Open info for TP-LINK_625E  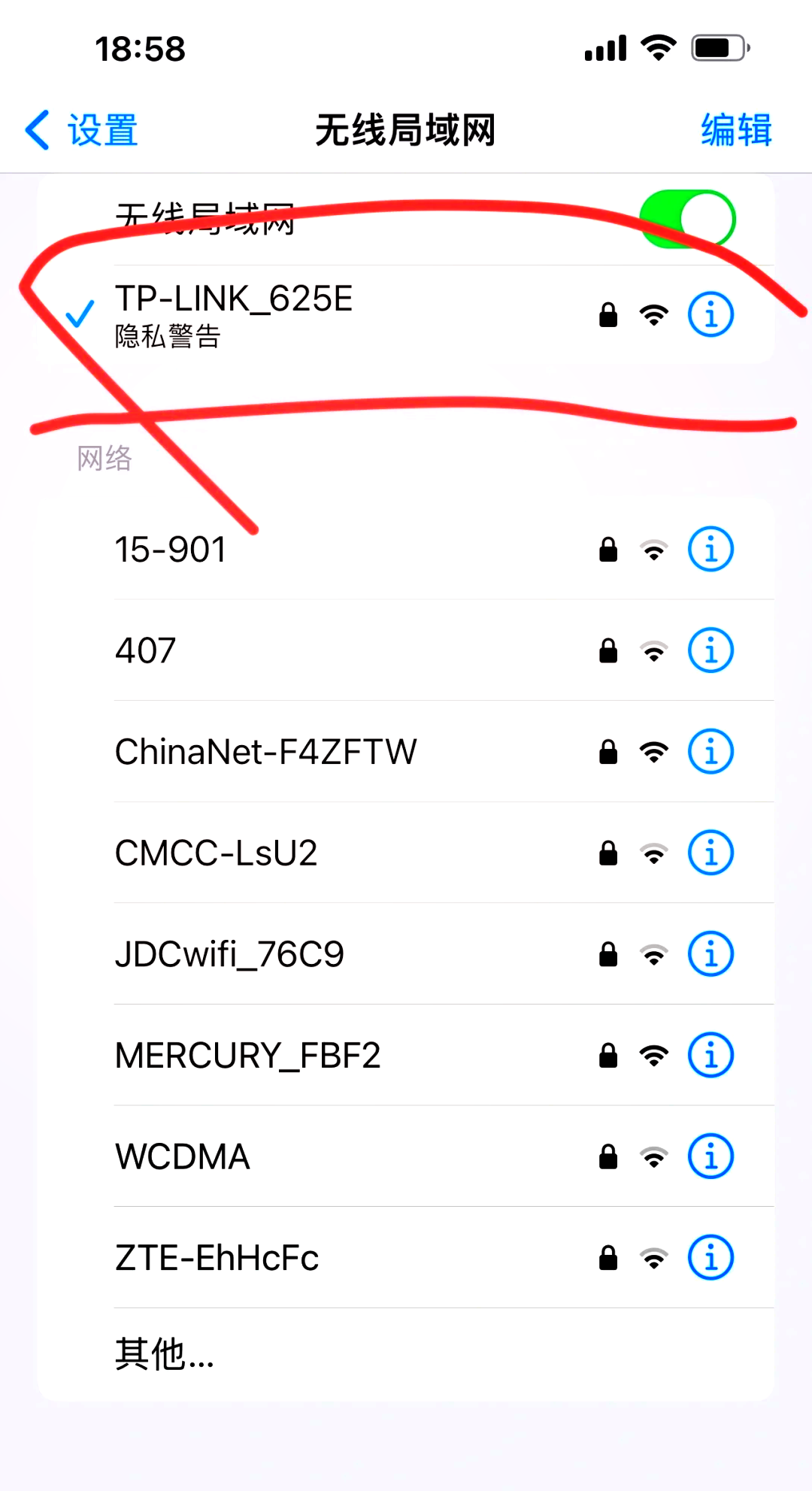pyautogui.click(x=710, y=314)
